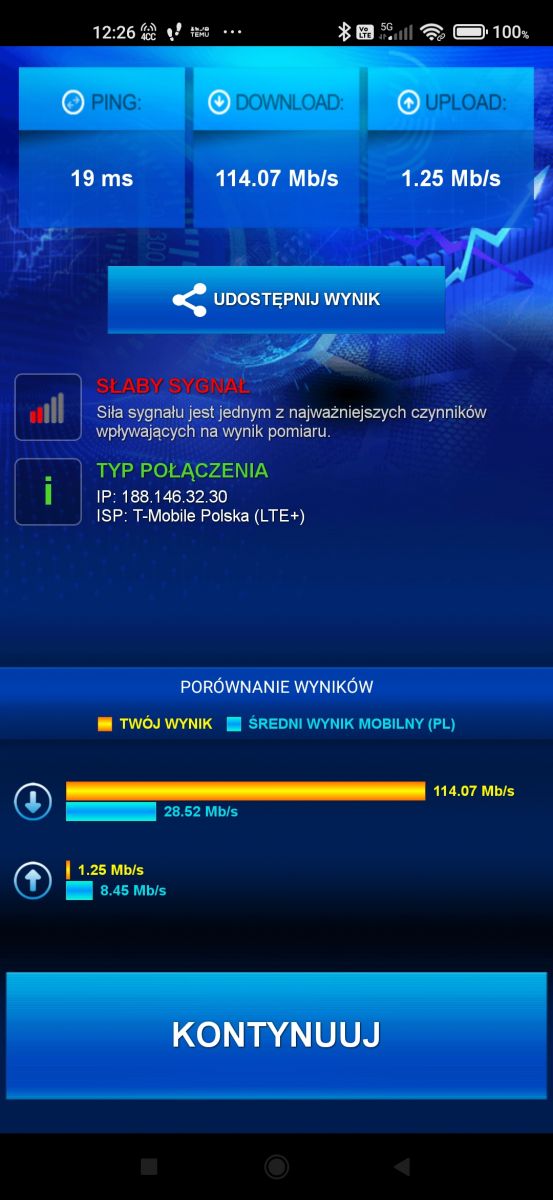Open the connection type info icon
Viewport: 553px width, 1200px height.
click(x=48, y=491)
